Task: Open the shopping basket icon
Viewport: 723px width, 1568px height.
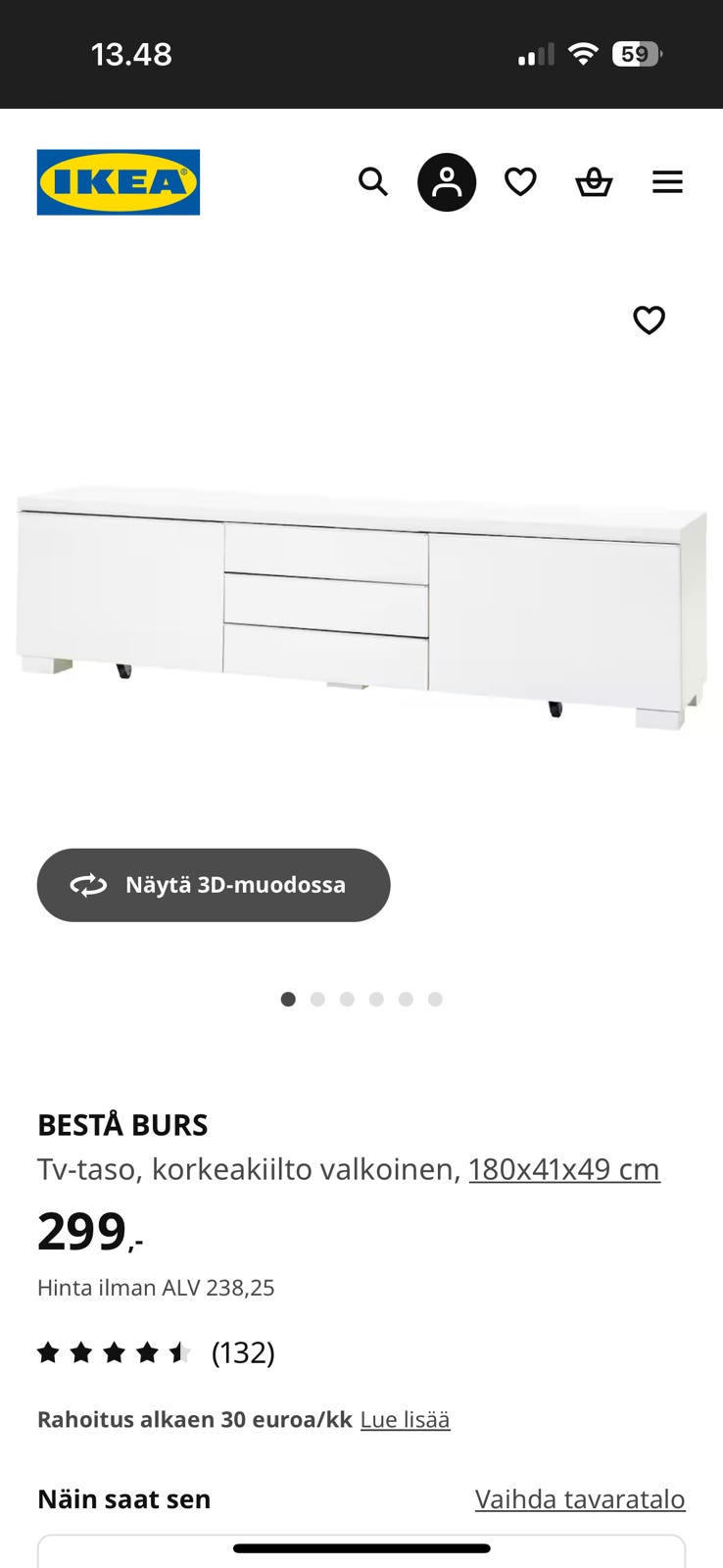Action: (x=594, y=181)
